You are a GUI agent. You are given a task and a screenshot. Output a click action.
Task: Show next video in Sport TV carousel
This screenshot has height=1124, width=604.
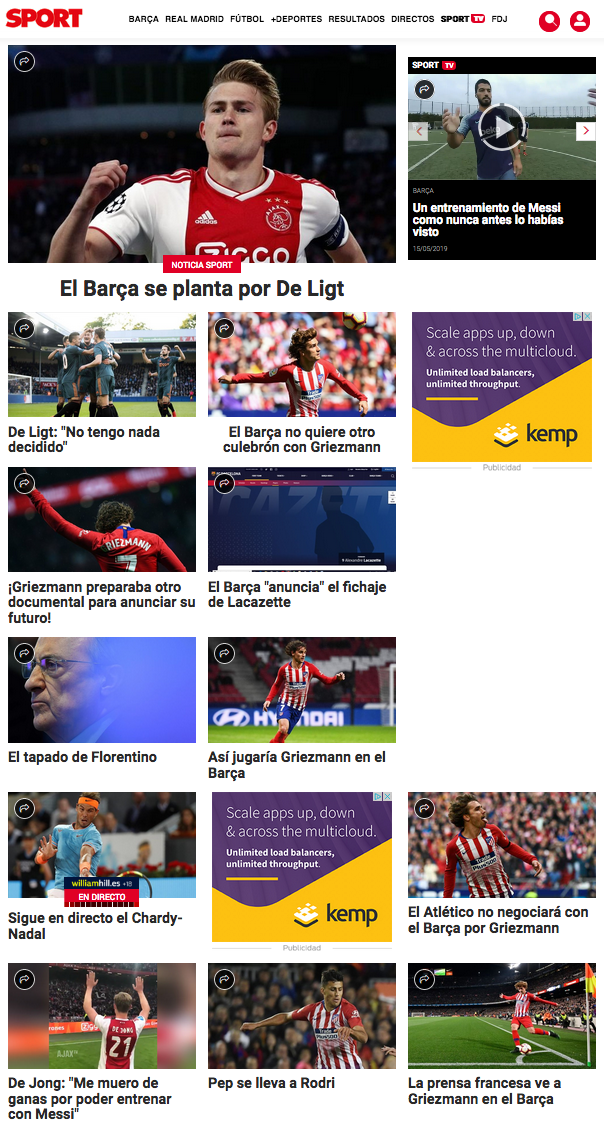point(586,130)
